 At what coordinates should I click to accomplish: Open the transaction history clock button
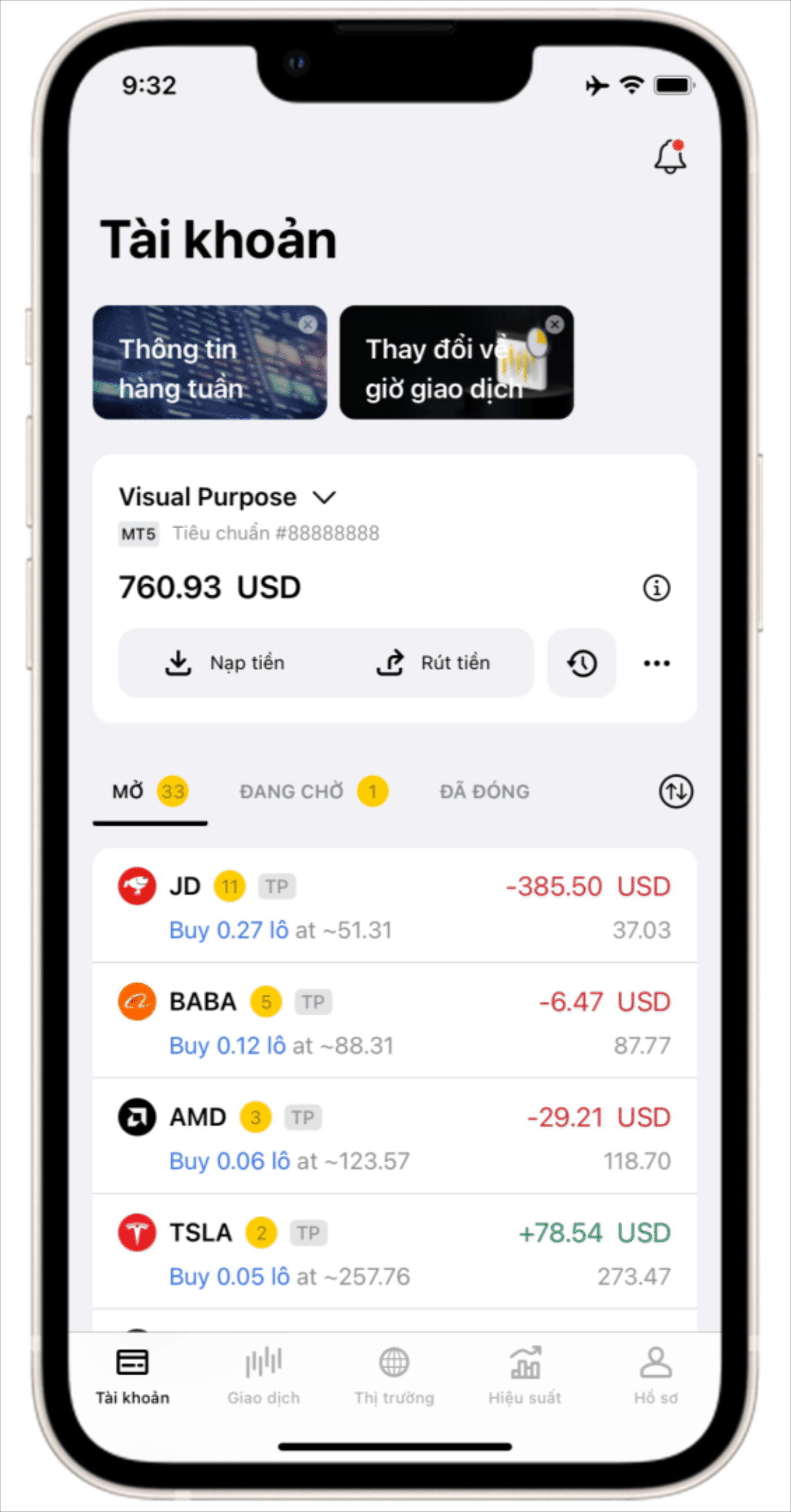(x=581, y=663)
